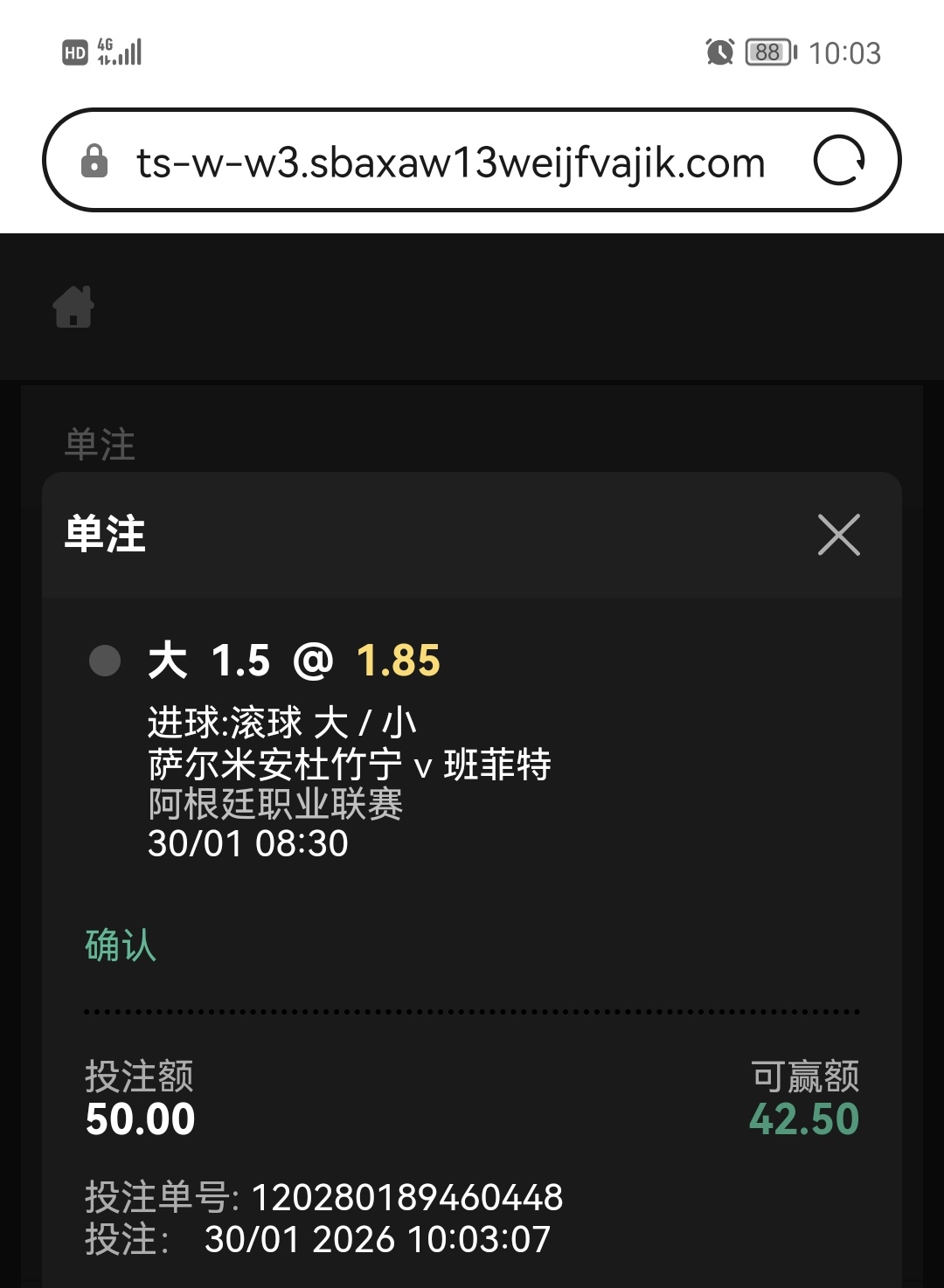Go to the home page icon
Viewport: 944px width, 1288px height.
click(x=73, y=307)
